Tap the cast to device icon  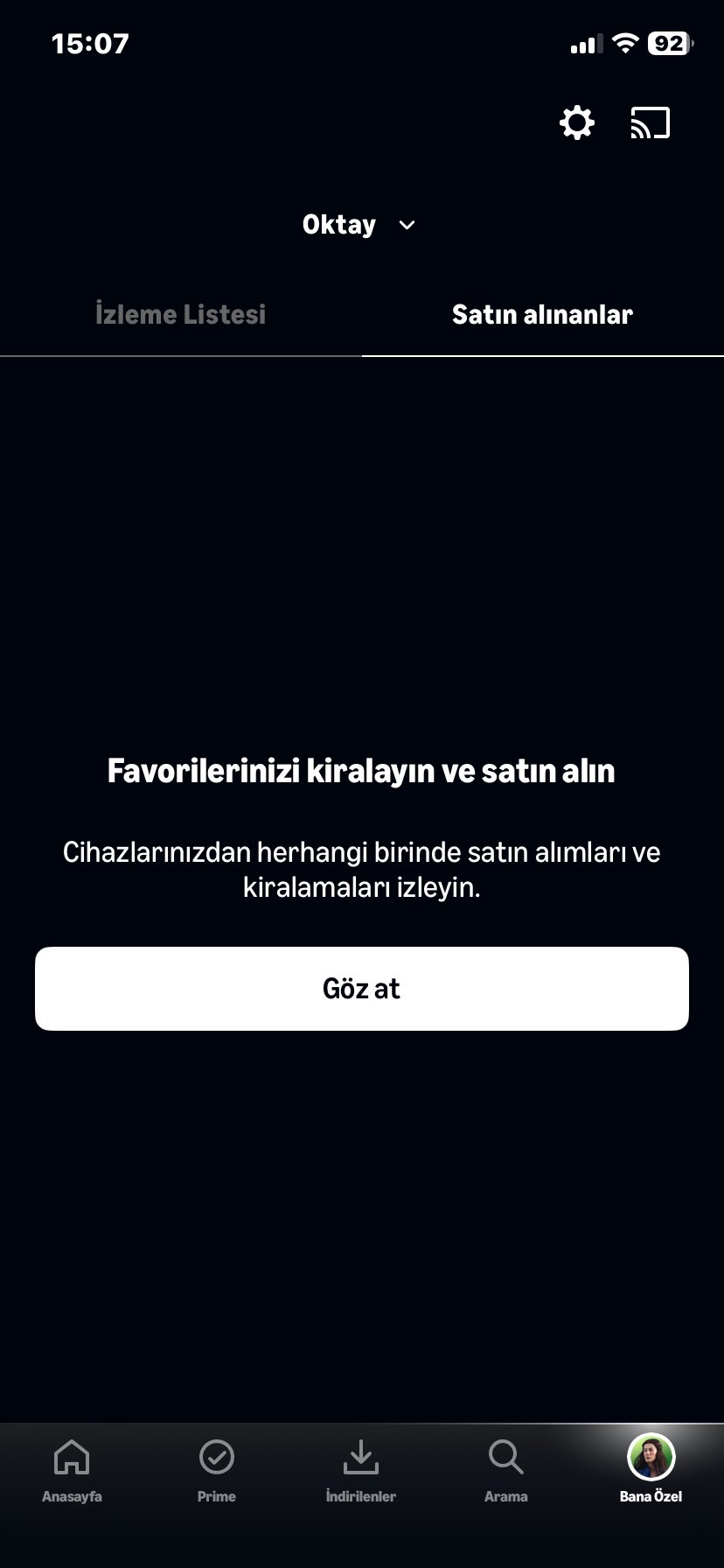tap(650, 122)
